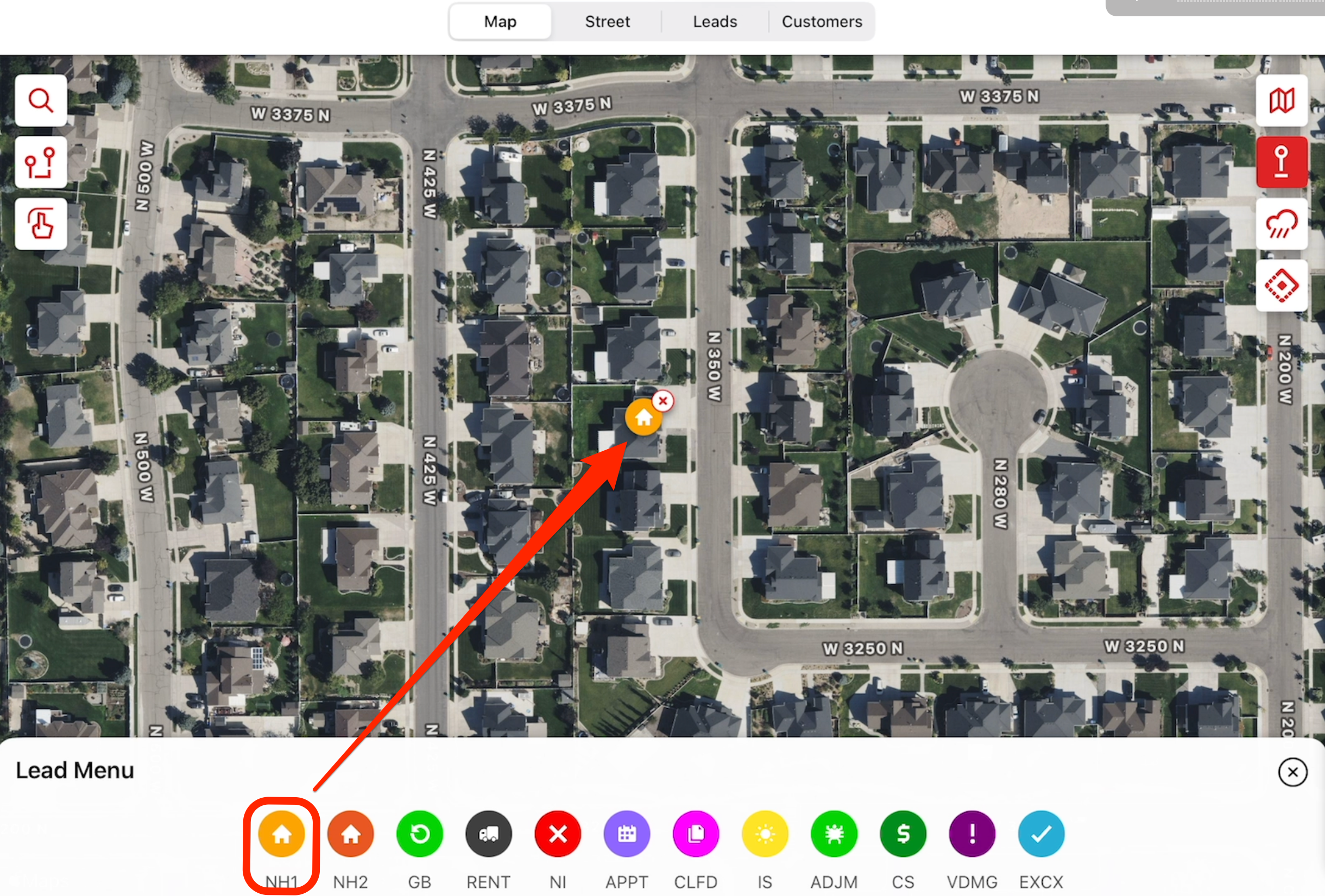
Task: Select the EXCX lead status
Action: 1040,834
